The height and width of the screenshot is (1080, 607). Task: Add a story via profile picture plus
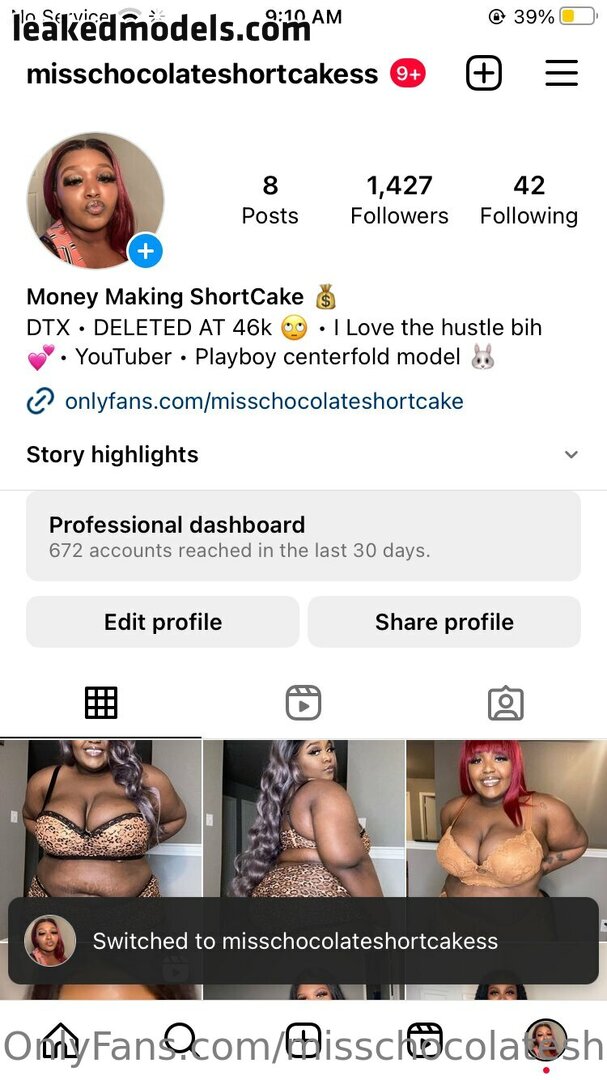pyautogui.click(x=145, y=251)
